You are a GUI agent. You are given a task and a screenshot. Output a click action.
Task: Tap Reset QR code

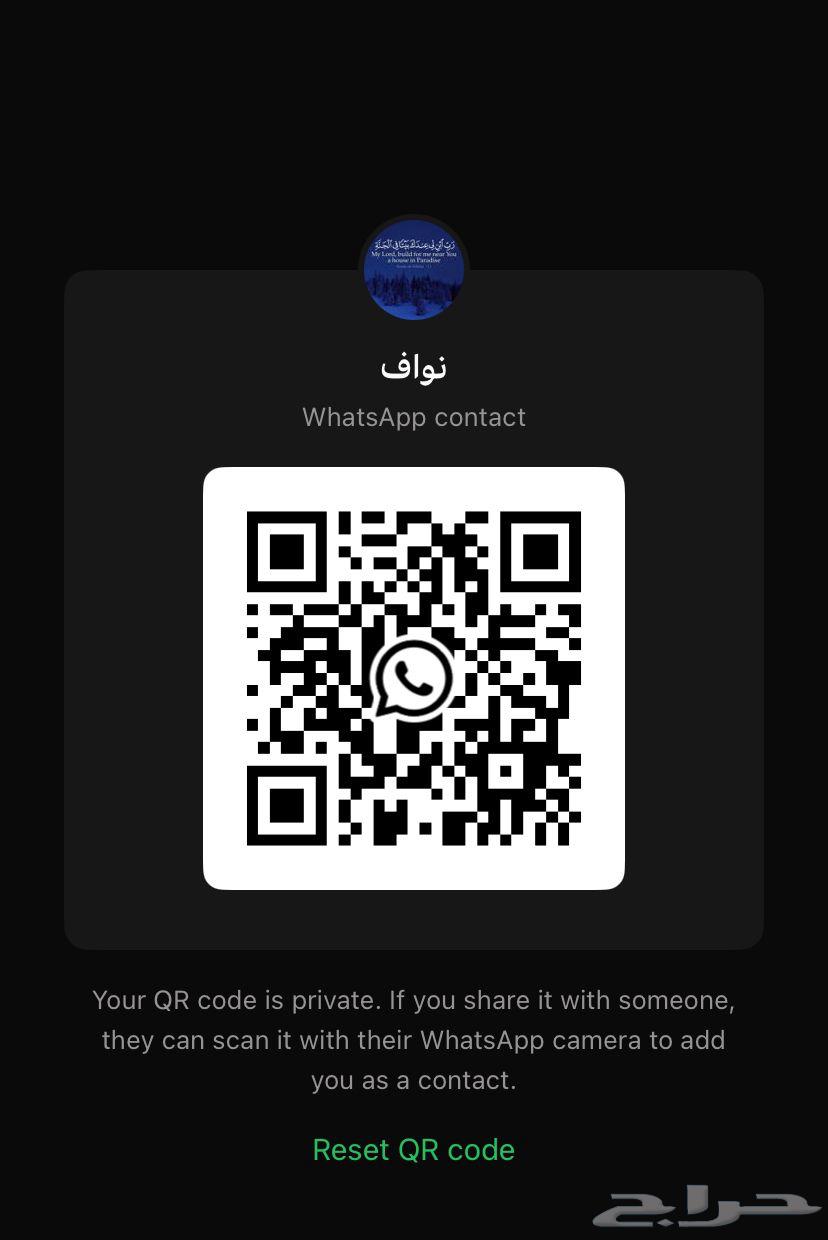[x=413, y=1150]
